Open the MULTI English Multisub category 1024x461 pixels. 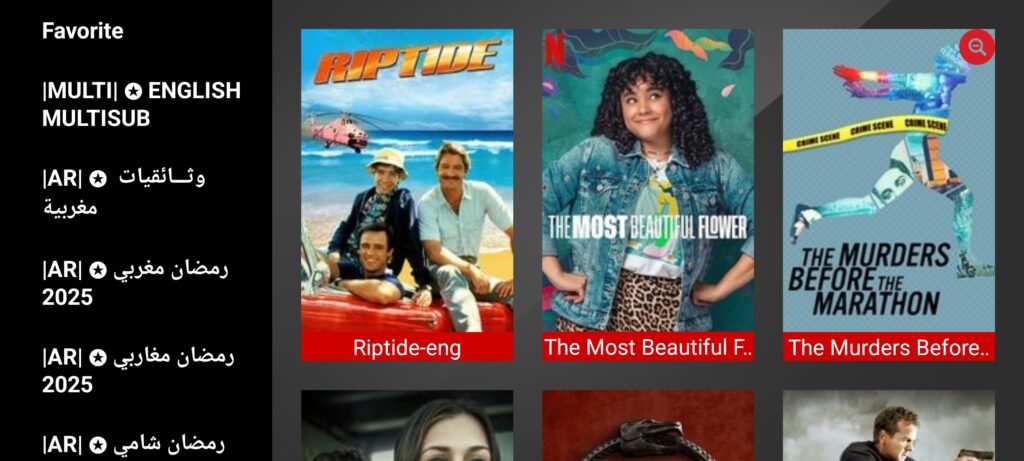coord(141,104)
